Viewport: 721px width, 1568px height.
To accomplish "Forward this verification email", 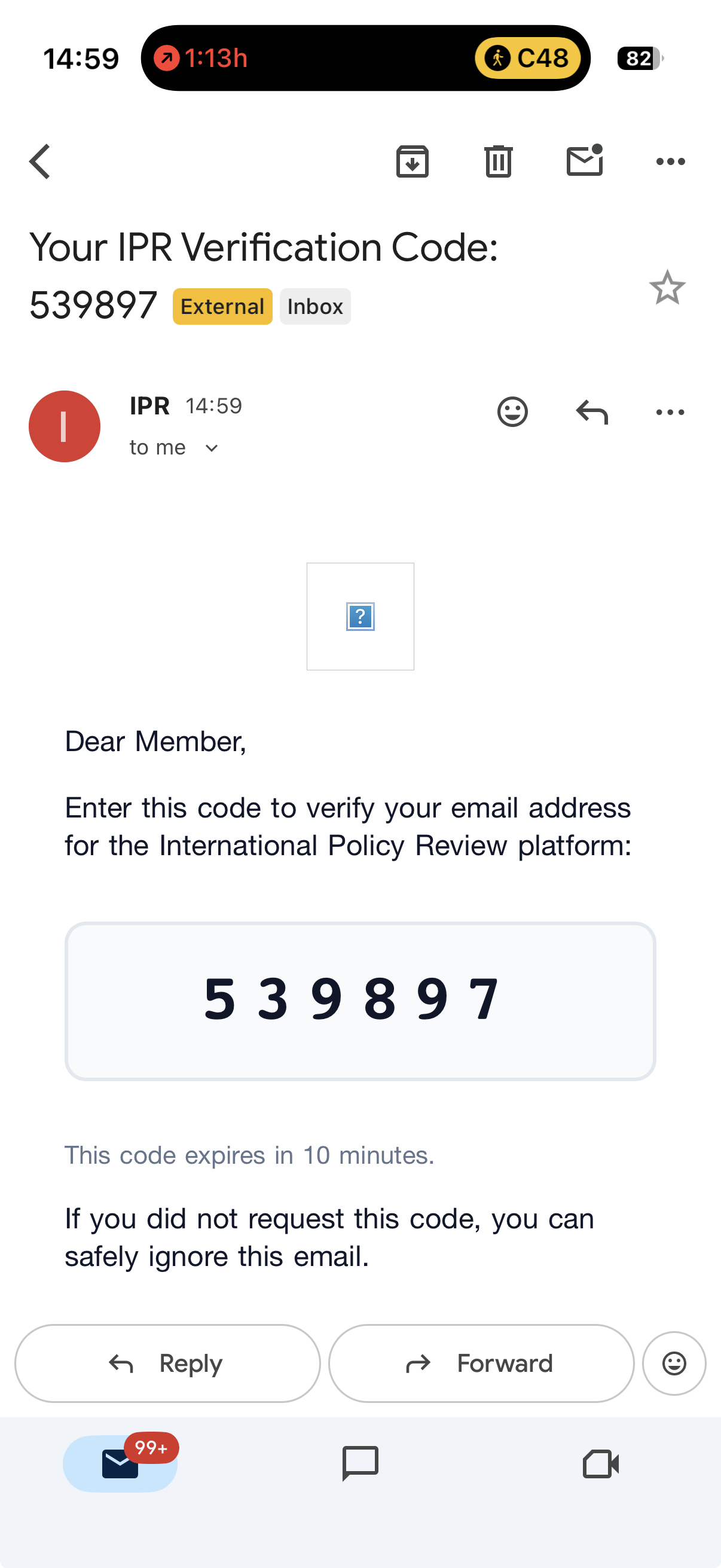I will point(481,1363).
